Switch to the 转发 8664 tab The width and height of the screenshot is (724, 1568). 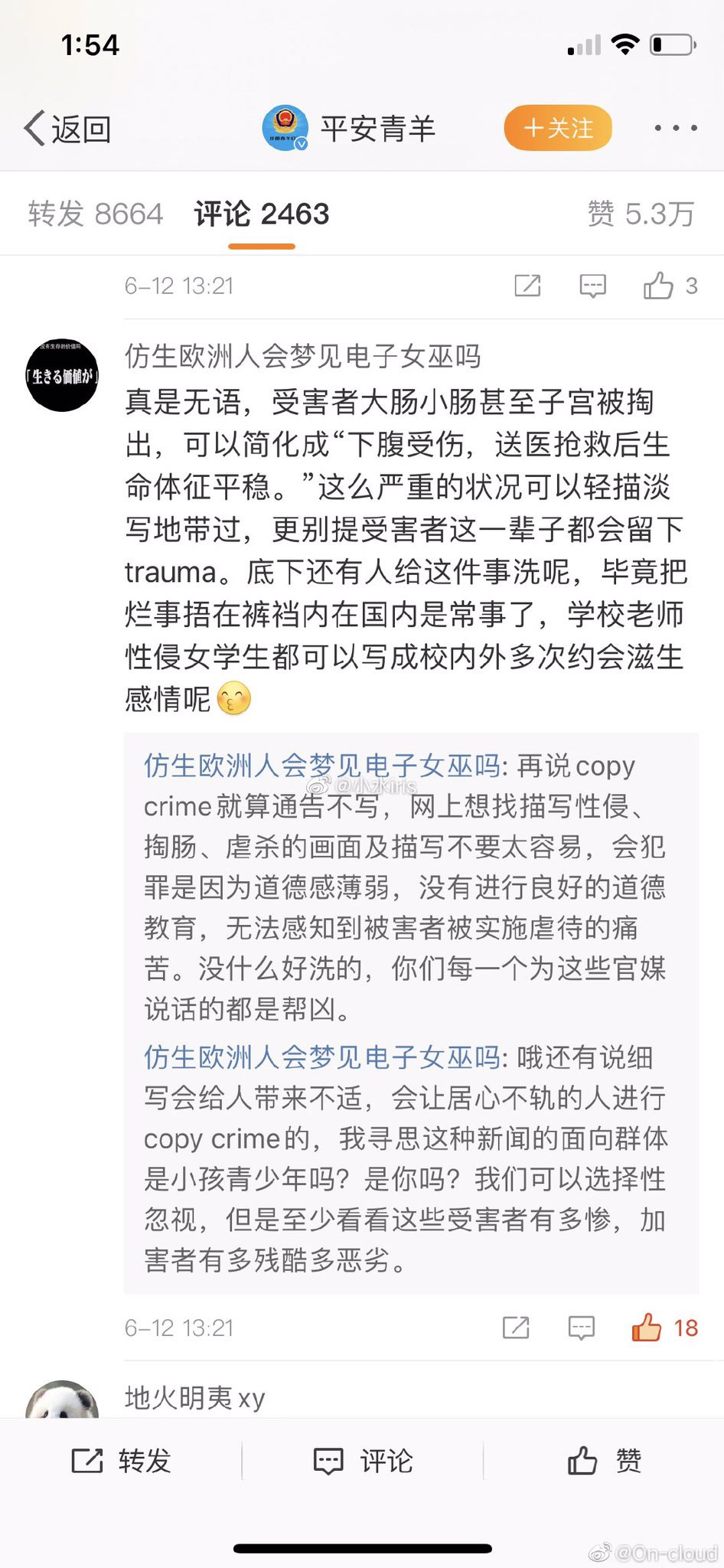click(x=96, y=214)
